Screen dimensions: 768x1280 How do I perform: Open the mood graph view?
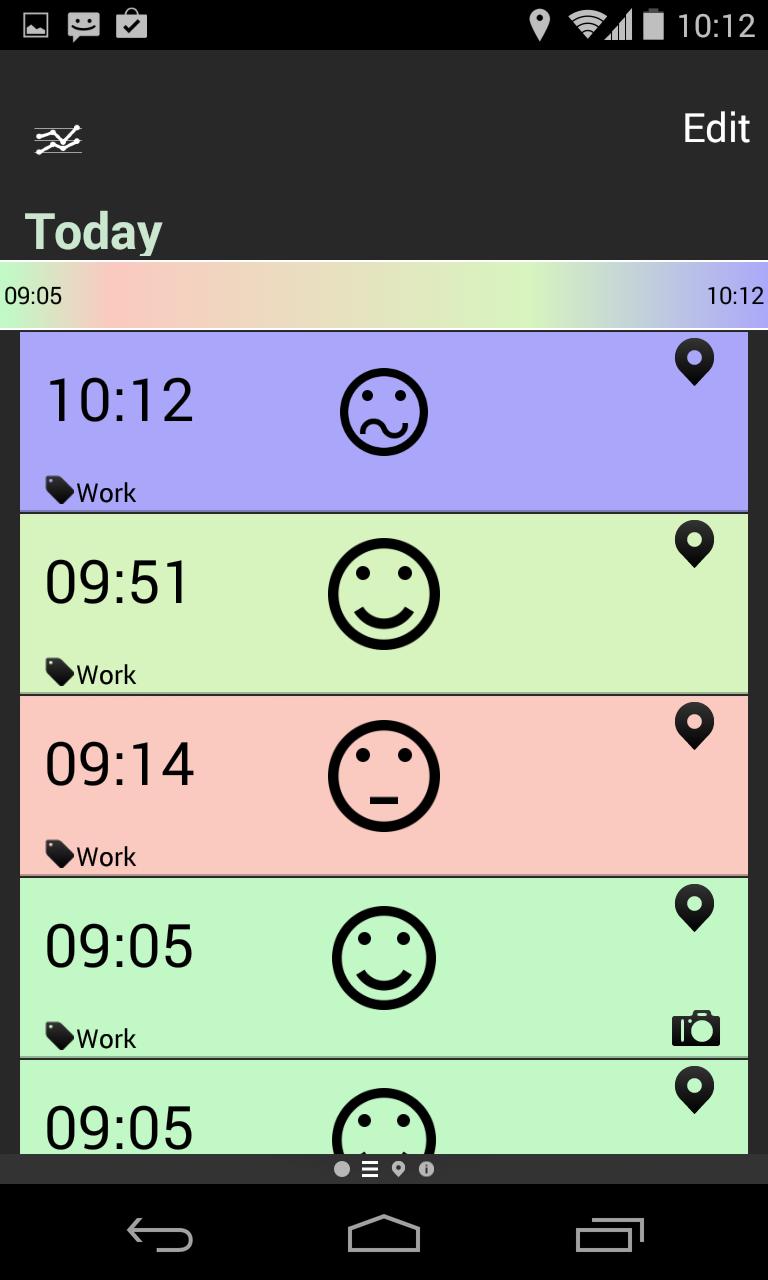pos(57,140)
